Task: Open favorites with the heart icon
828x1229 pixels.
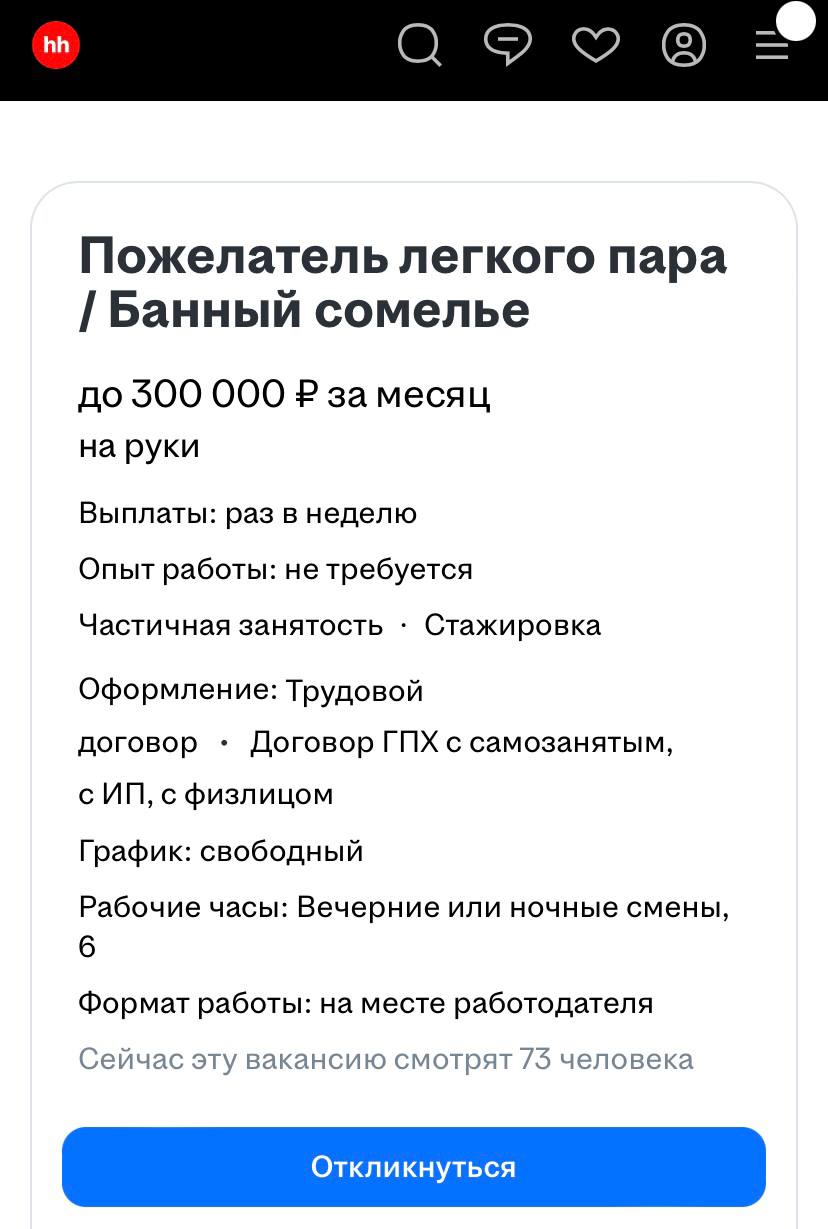Action: (x=596, y=46)
